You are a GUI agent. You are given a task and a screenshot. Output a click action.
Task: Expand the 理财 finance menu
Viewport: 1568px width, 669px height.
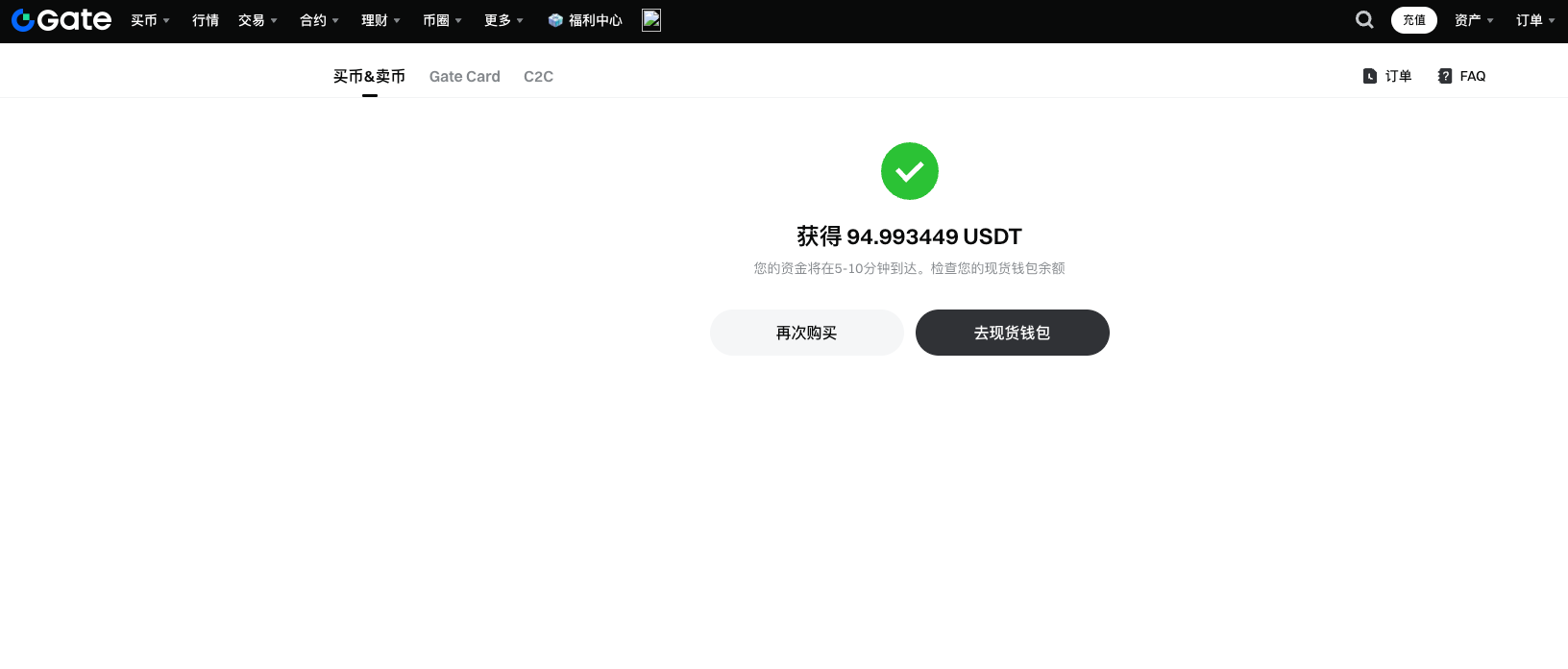380,20
